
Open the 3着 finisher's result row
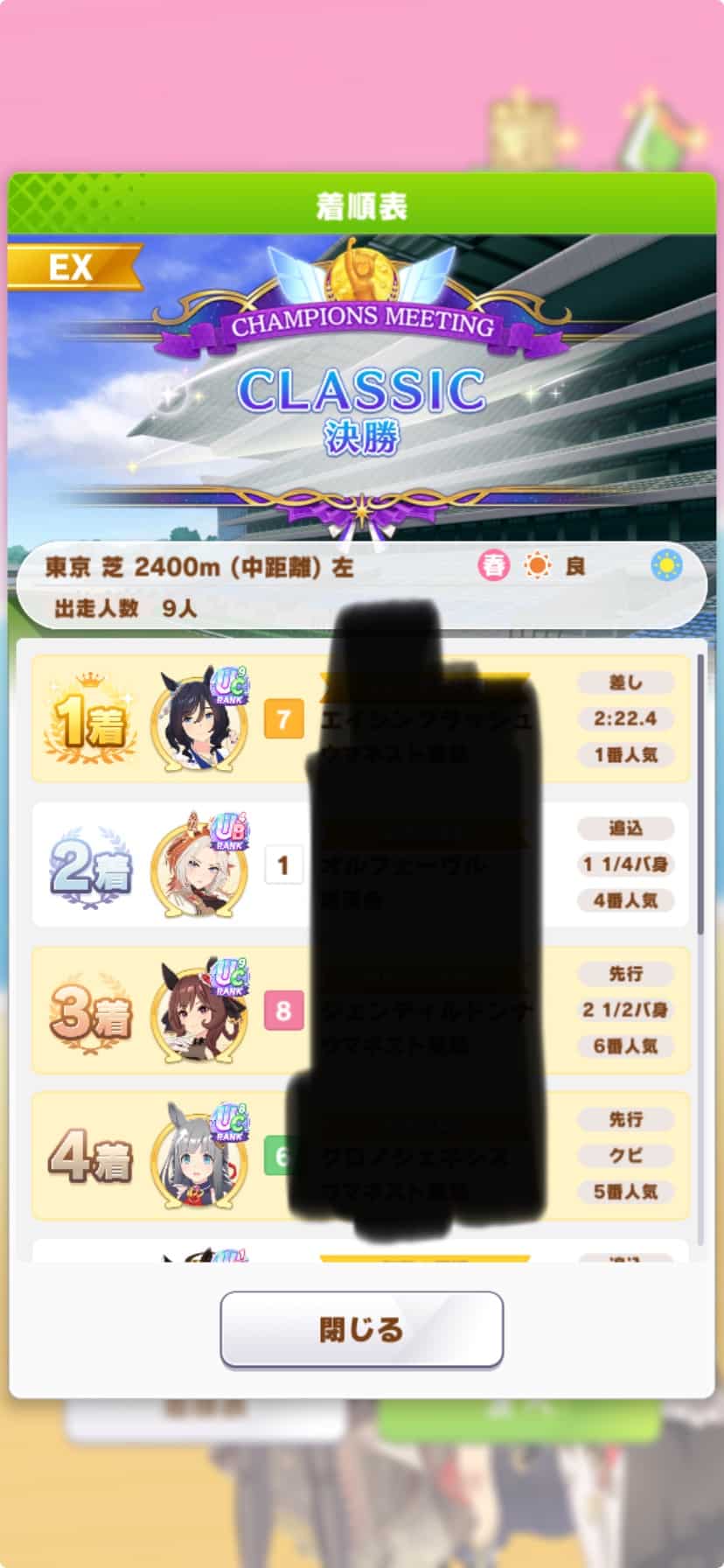coord(199,1010)
